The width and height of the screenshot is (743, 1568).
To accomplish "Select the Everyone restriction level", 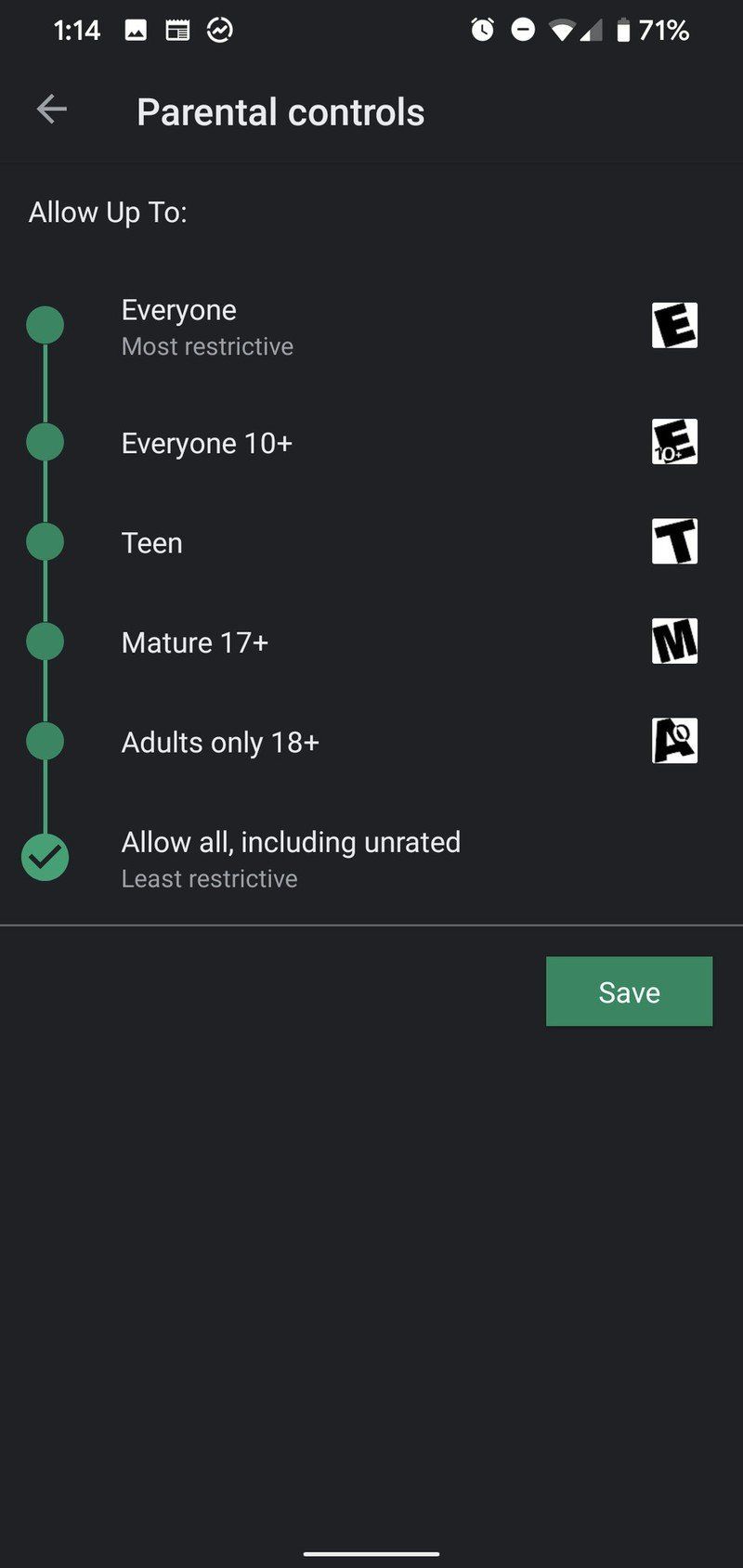I will tap(46, 325).
